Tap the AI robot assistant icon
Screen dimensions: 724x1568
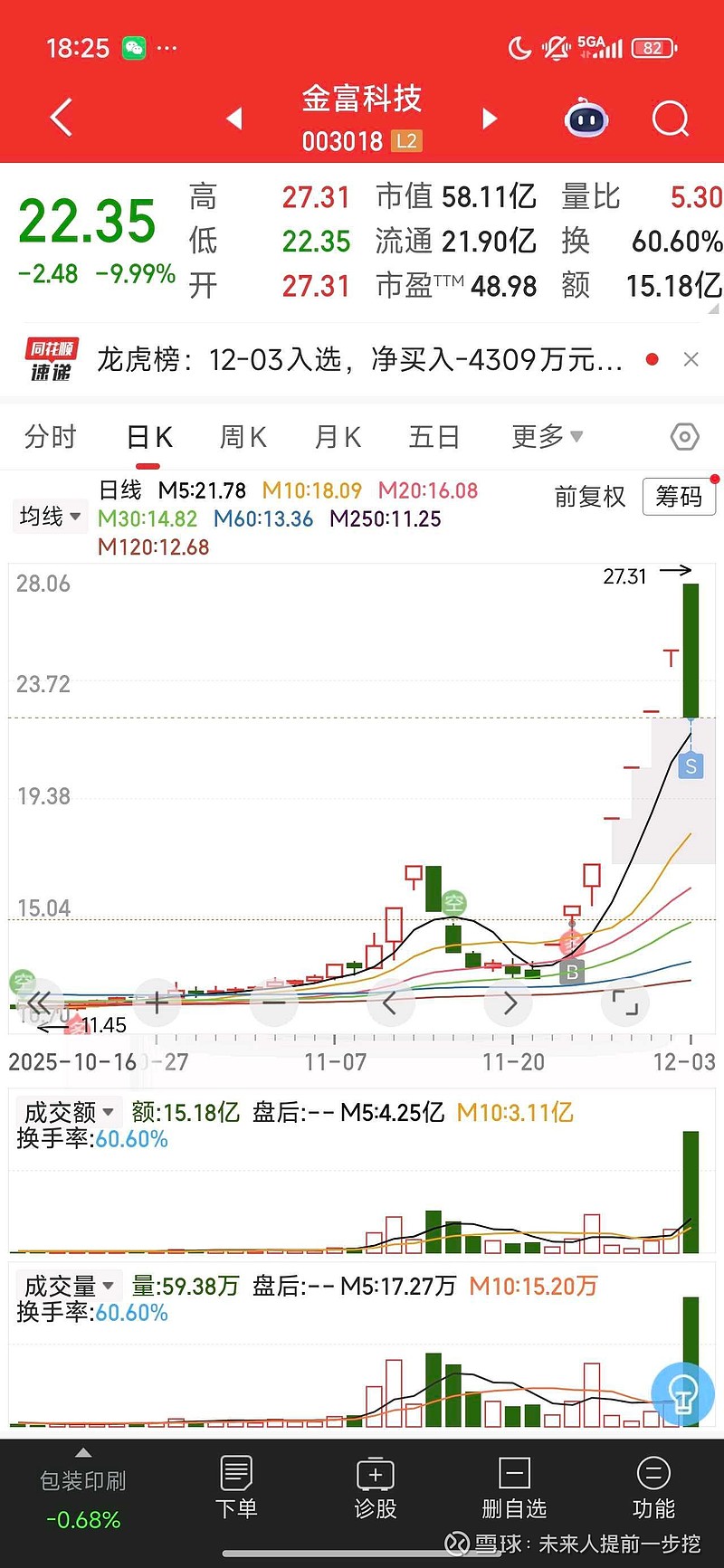(586, 118)
